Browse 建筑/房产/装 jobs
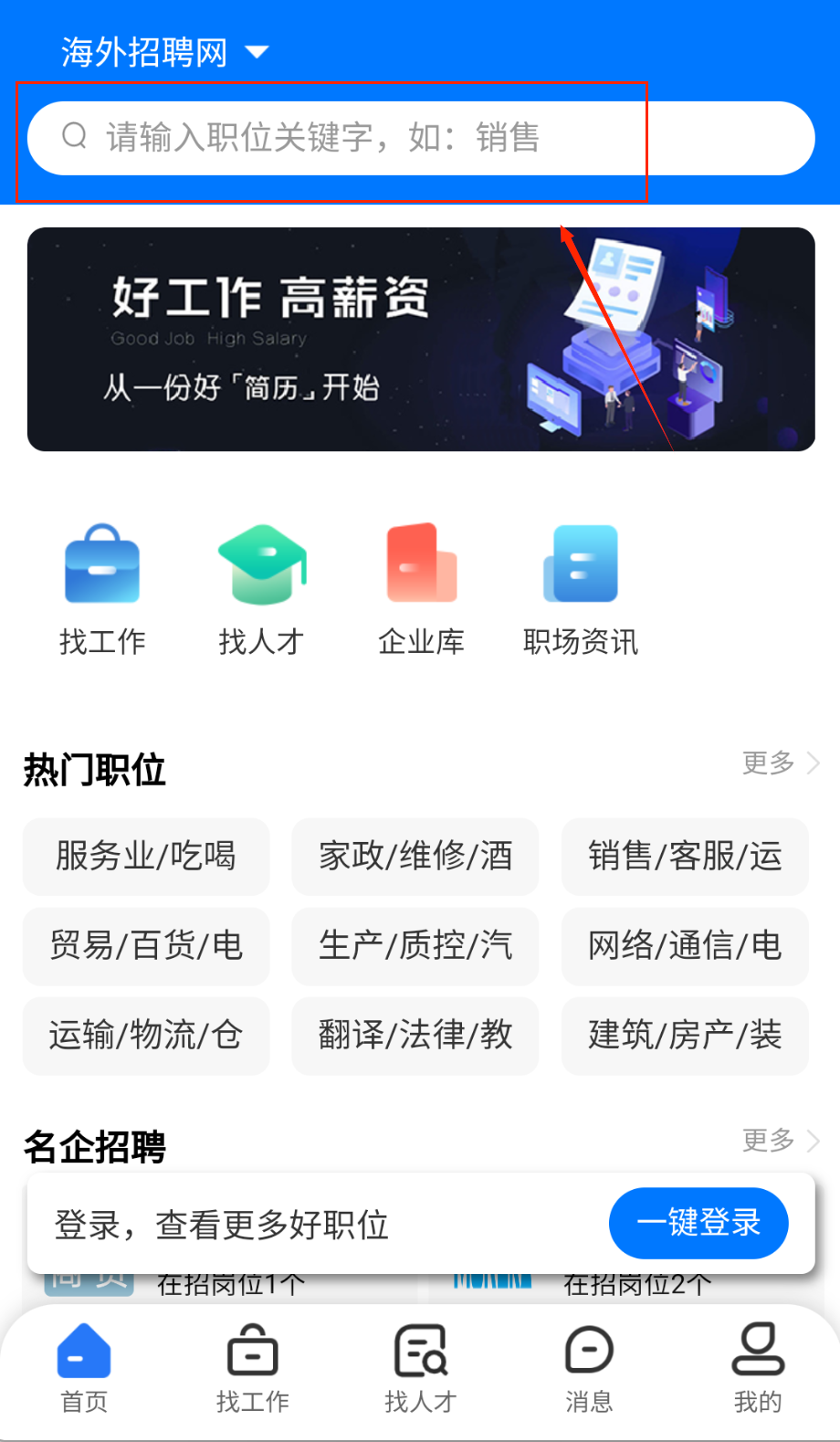Image resolution: width=840 pixels, height=1442 pixels. [x=685, y=1036]
